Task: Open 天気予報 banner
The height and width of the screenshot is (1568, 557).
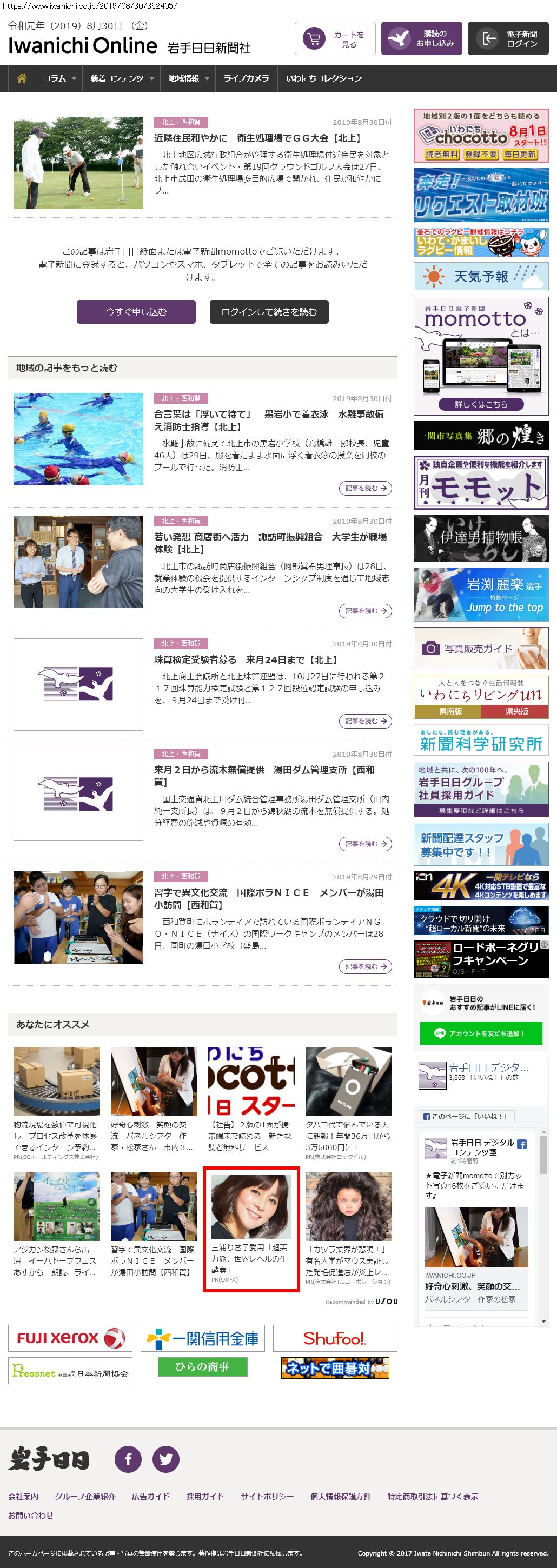Action: click(480, 277)
